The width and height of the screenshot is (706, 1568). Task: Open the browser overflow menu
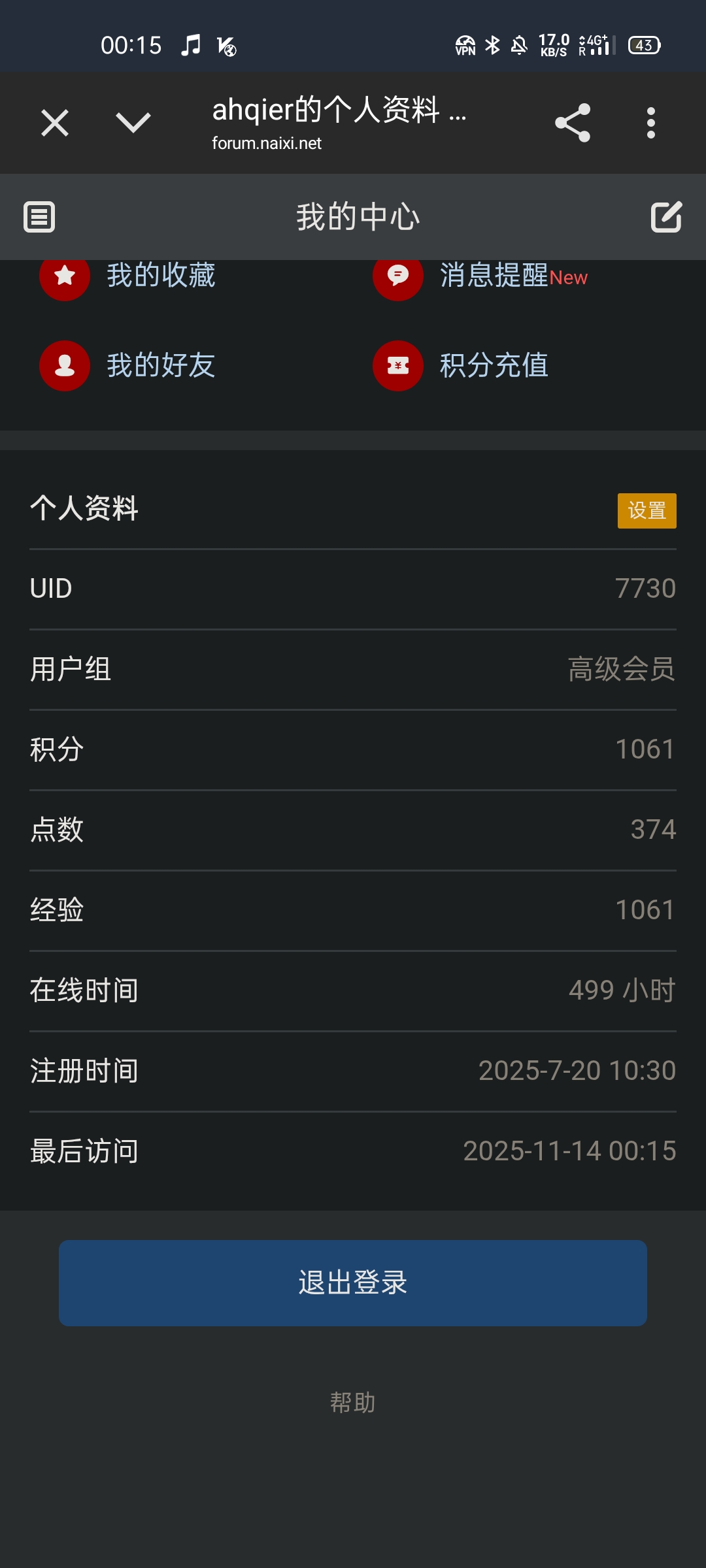pos(650,123)
